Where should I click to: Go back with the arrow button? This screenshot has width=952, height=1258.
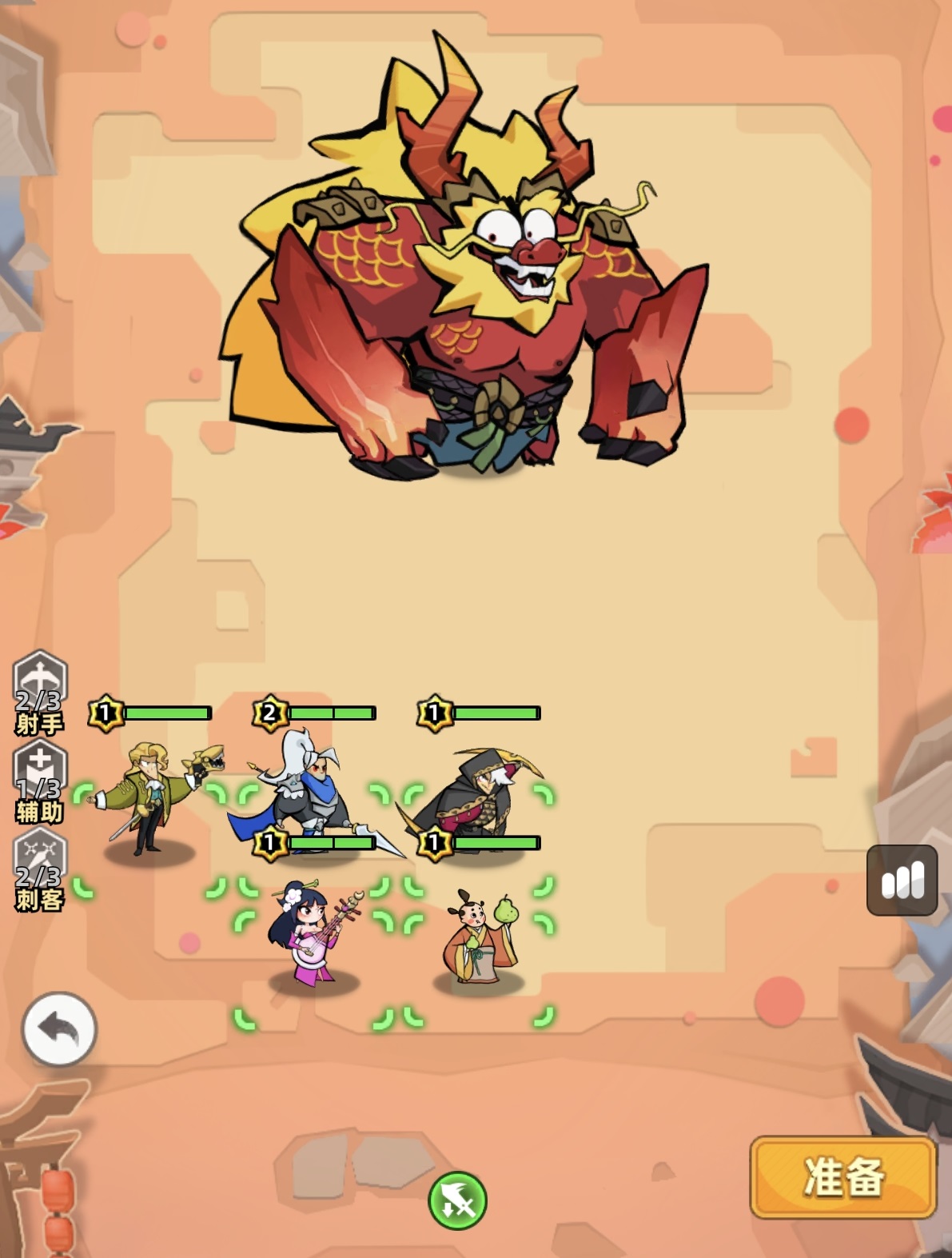coord(59,1029)
